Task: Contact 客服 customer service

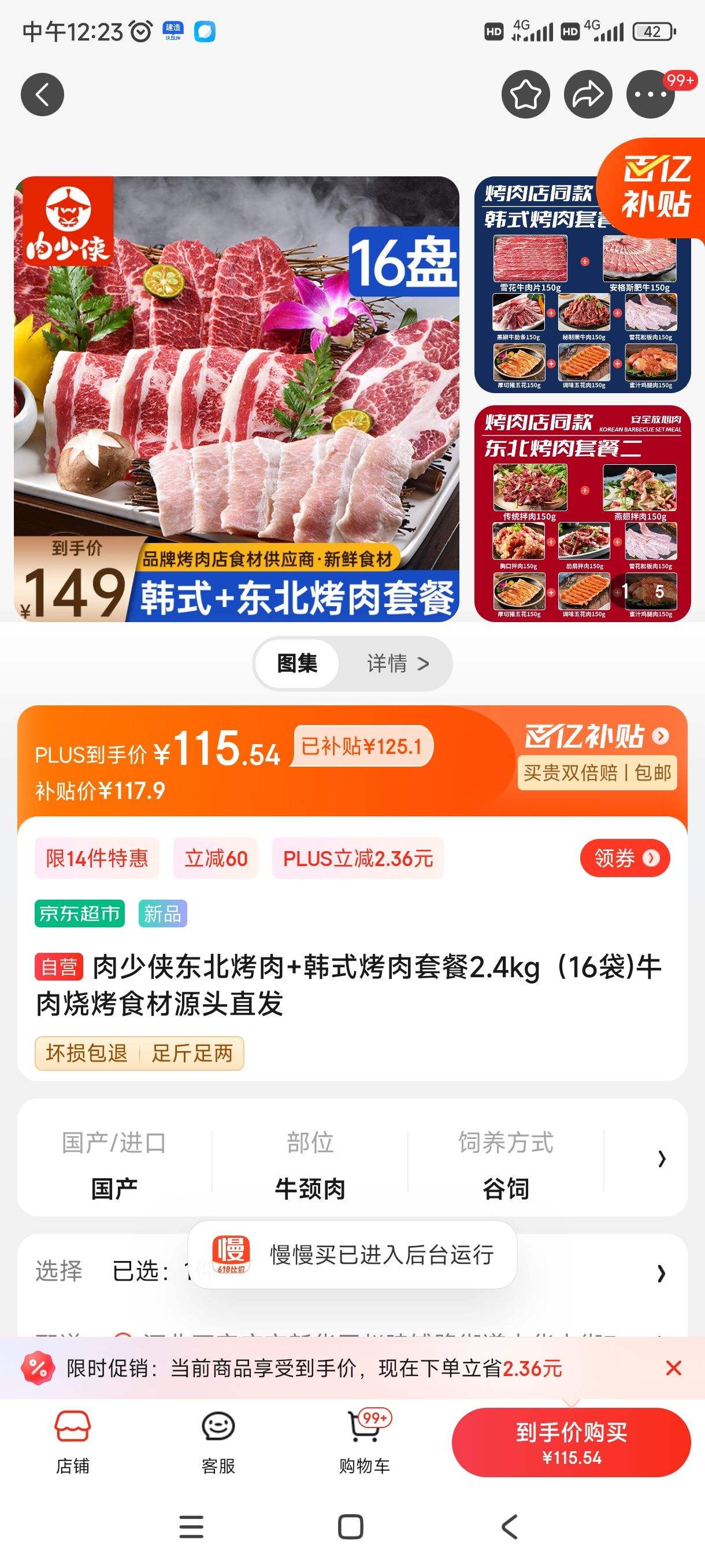Action: 218,1442
